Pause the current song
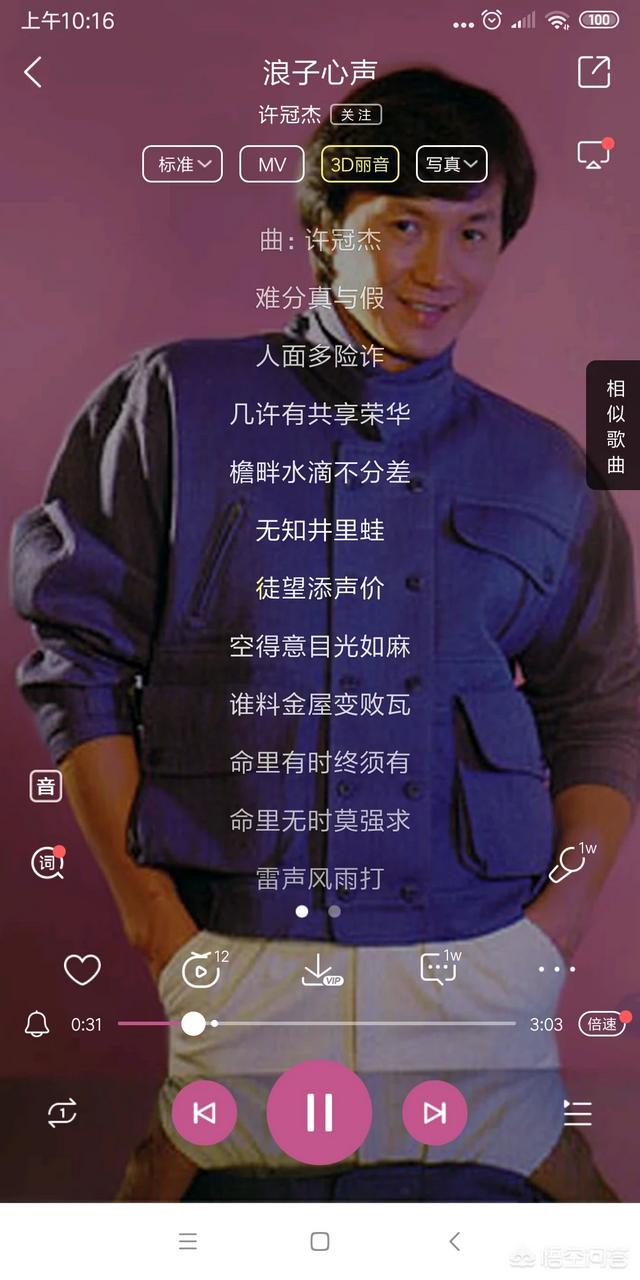 [x=320, y=1112]
